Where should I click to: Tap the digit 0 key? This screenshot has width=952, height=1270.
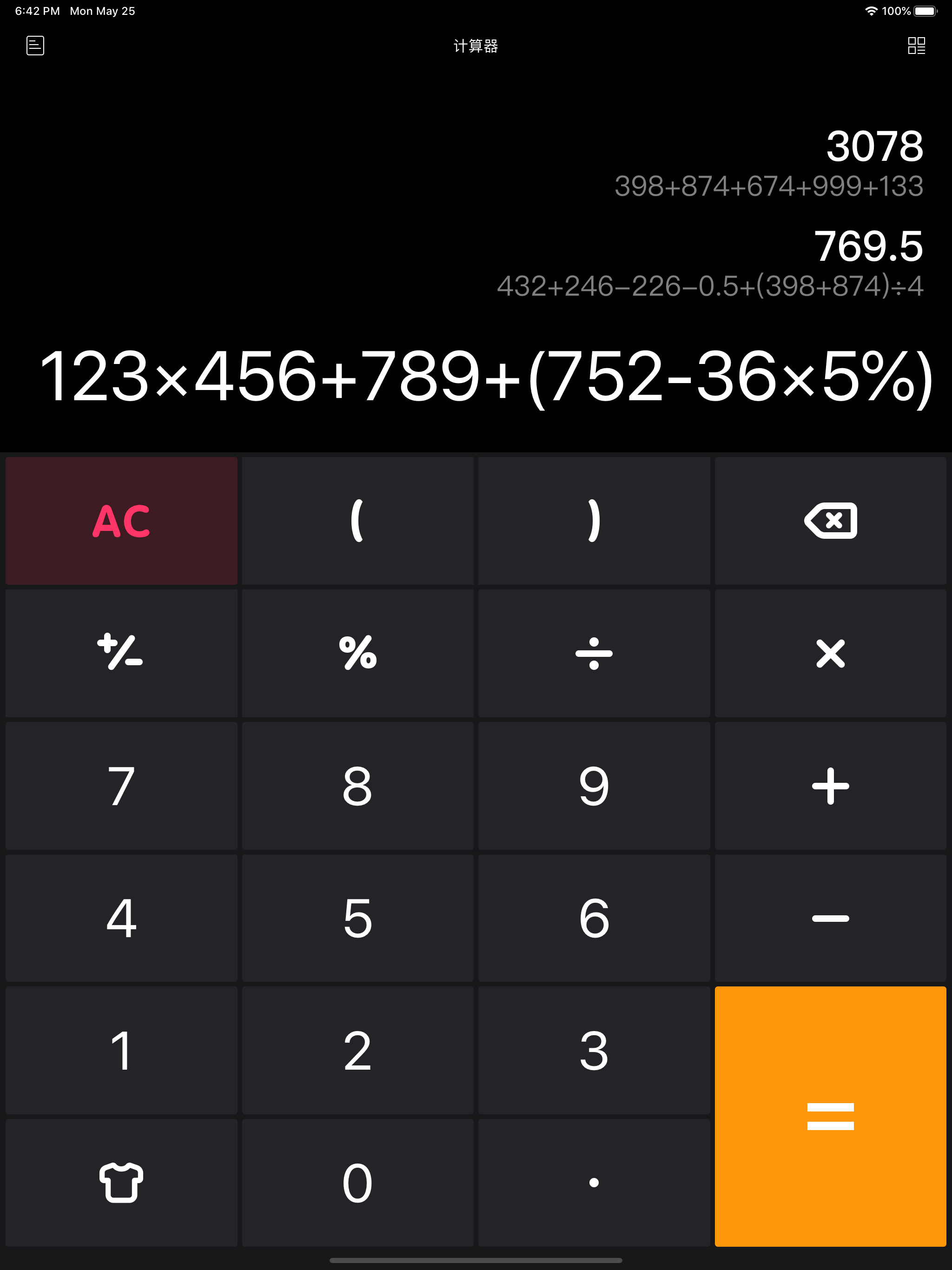[357, 1181]
